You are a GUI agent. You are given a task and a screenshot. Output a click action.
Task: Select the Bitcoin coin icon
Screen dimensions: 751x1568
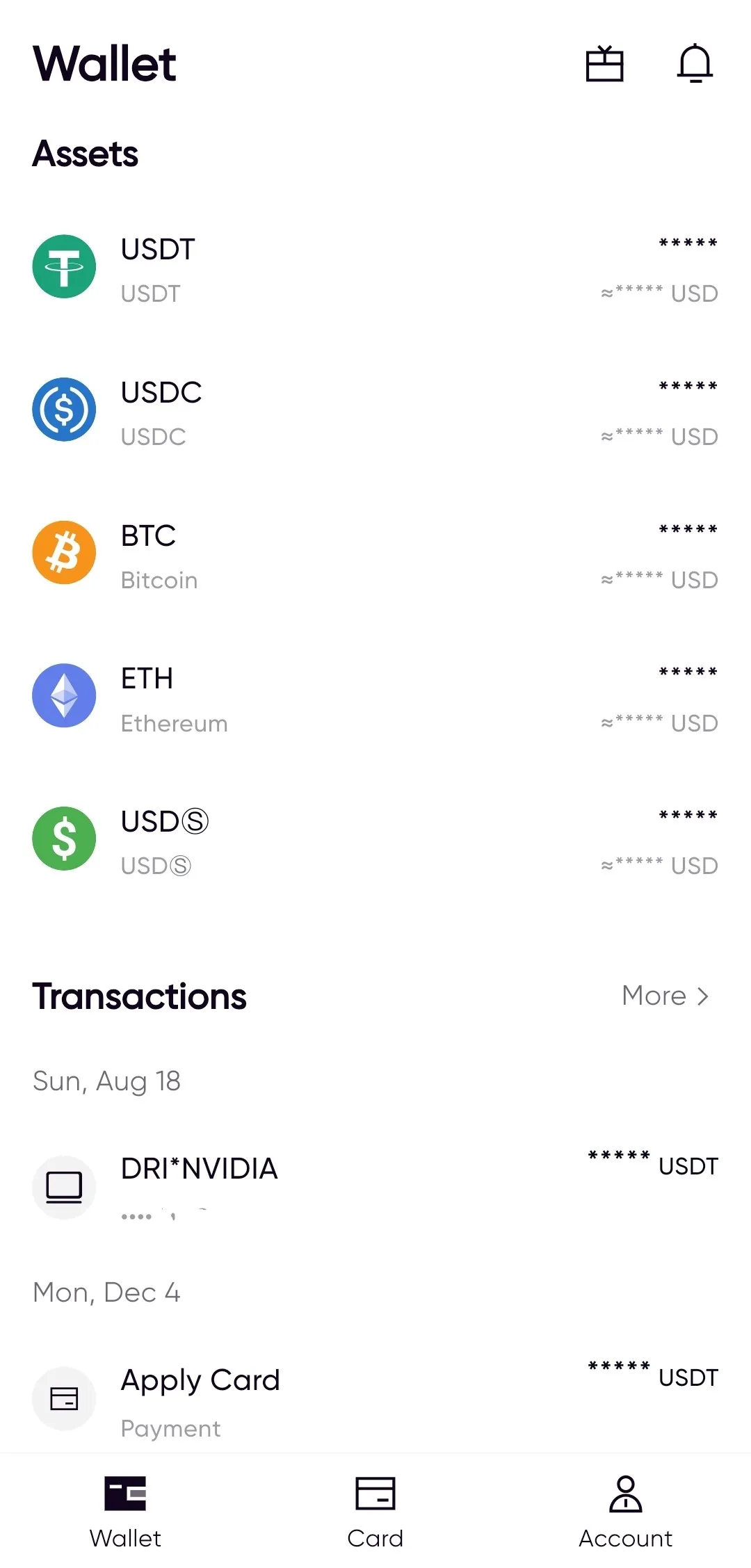[63, 553]
